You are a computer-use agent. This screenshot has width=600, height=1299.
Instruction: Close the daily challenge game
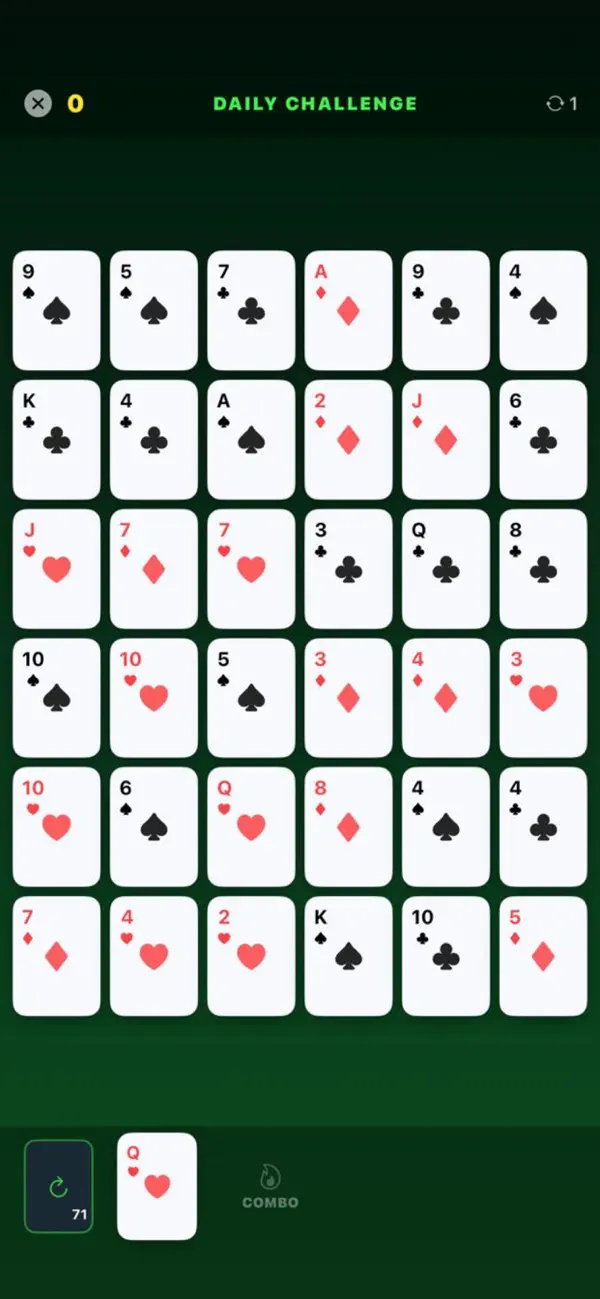click(x=38, y=103)
